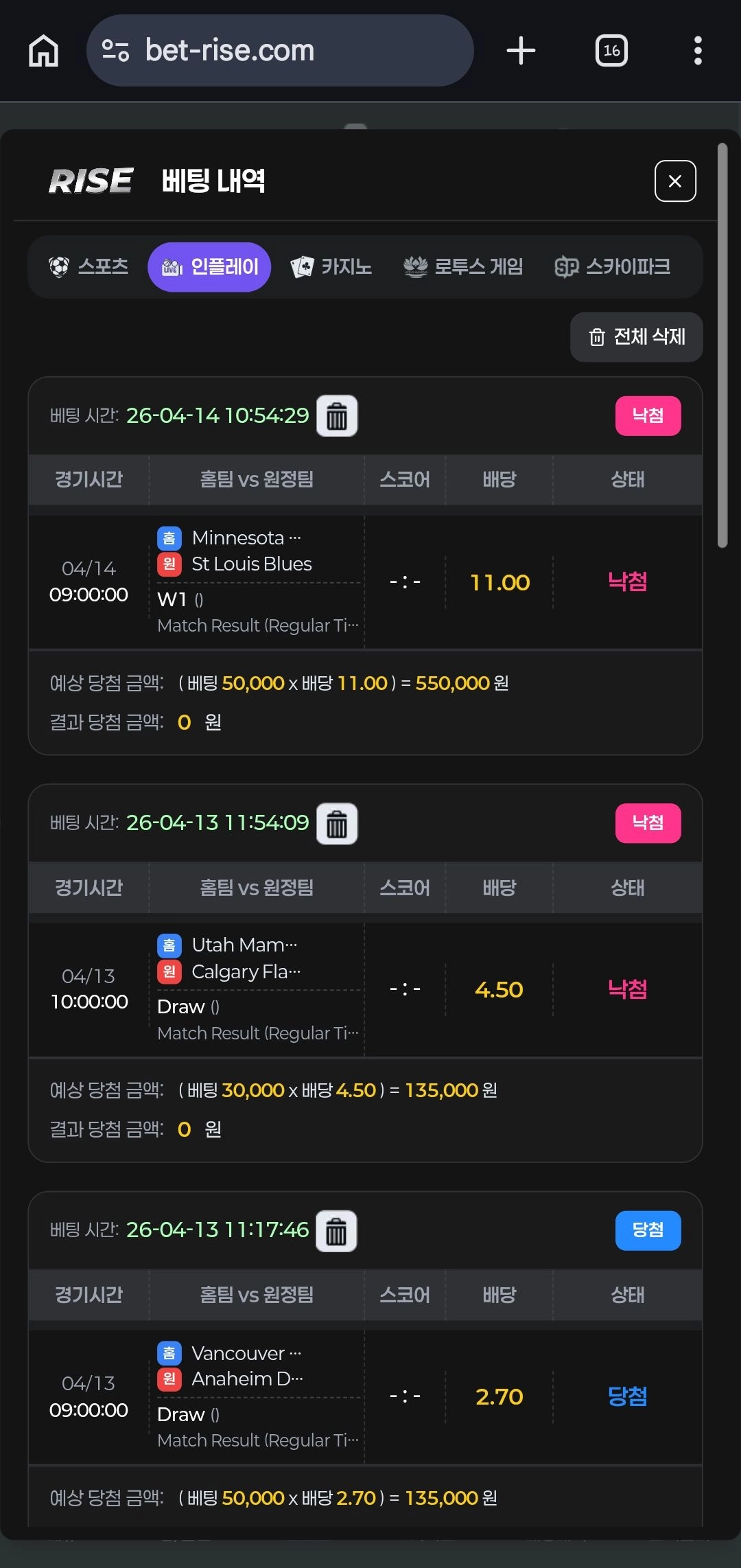Open the browser overflow menu
The image size is (741, 1568).
[x=698, y=51]
